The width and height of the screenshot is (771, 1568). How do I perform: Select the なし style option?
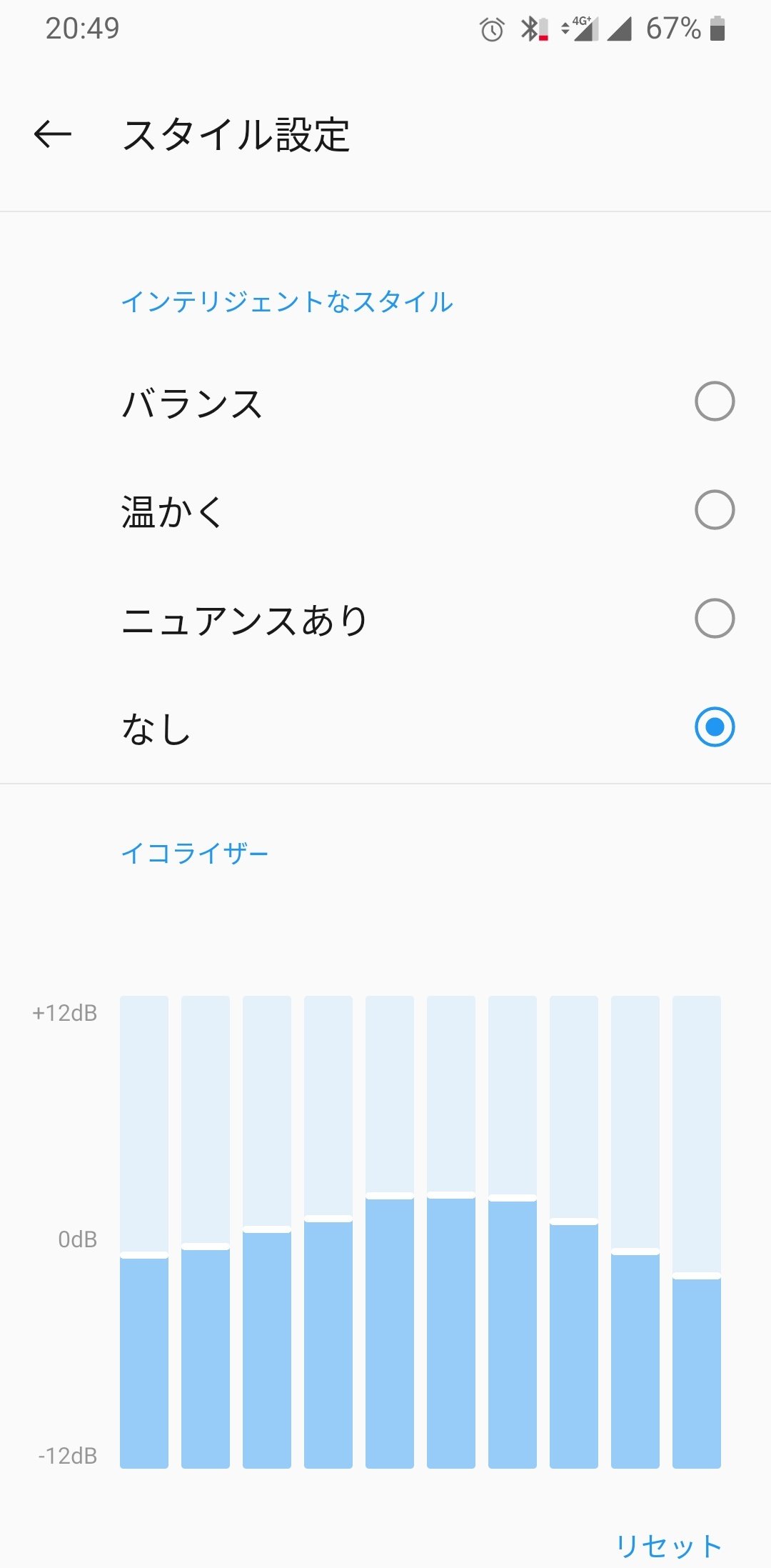385,728
